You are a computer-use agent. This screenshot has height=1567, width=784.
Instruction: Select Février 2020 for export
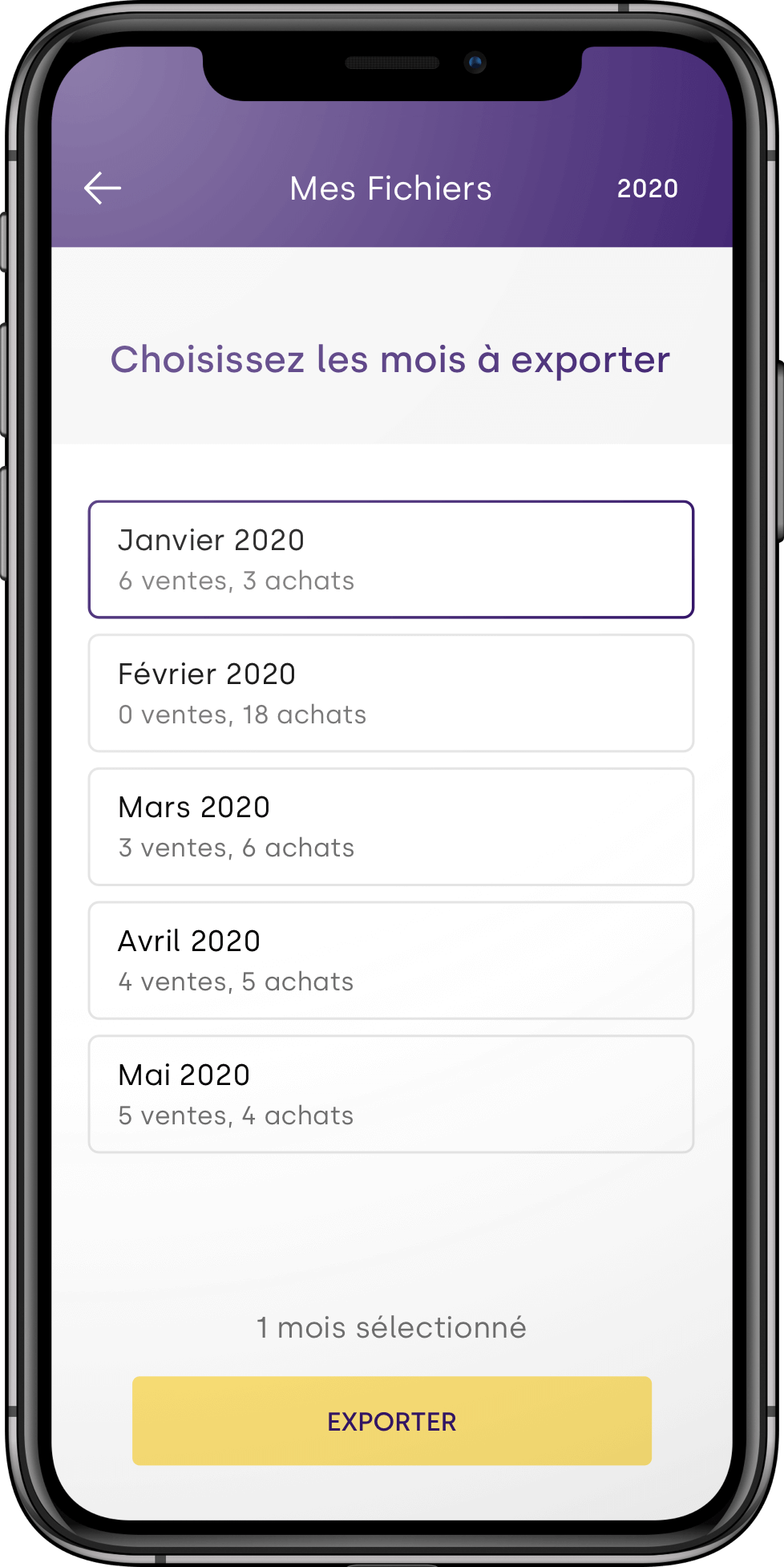[391, 693]
